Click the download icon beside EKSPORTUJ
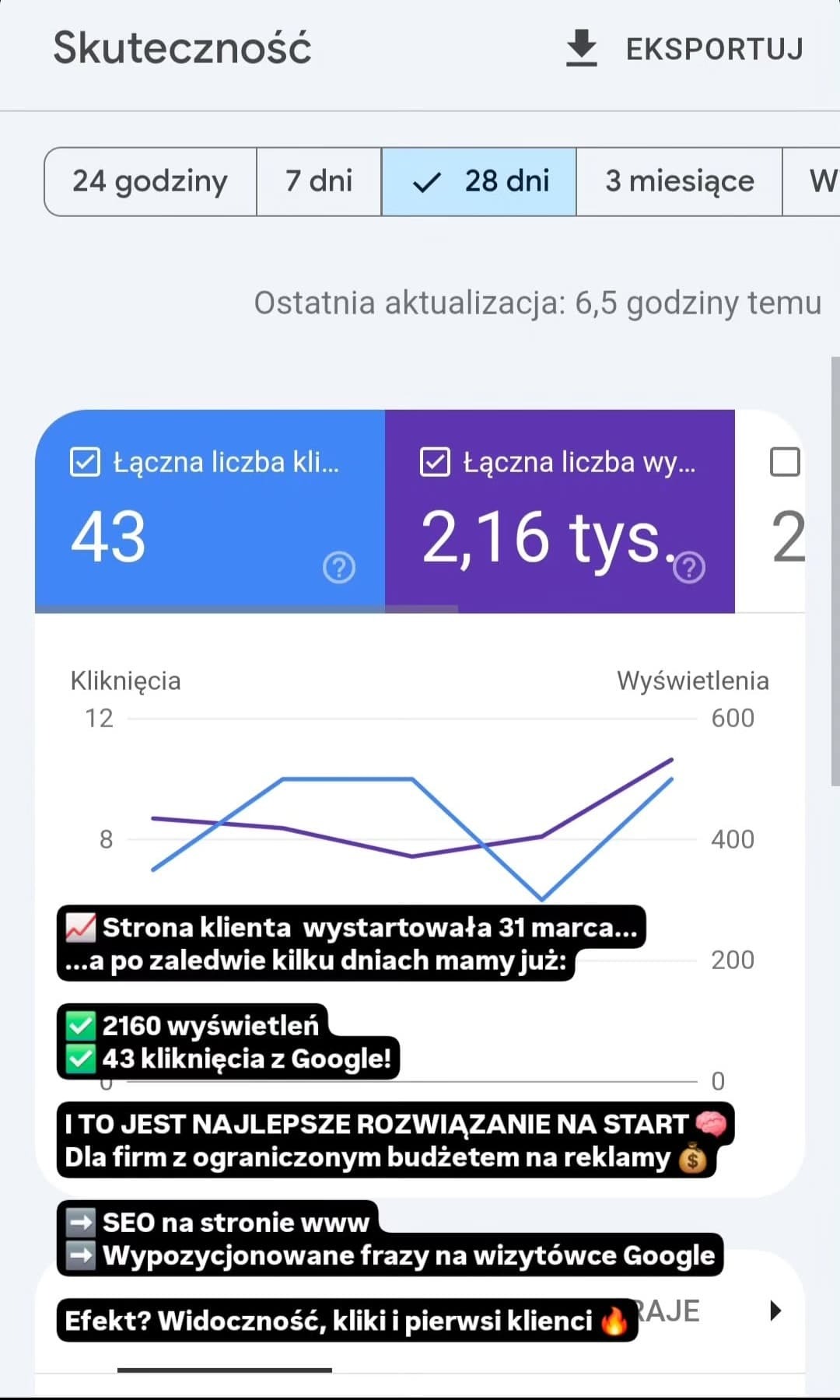 [581, 48]
